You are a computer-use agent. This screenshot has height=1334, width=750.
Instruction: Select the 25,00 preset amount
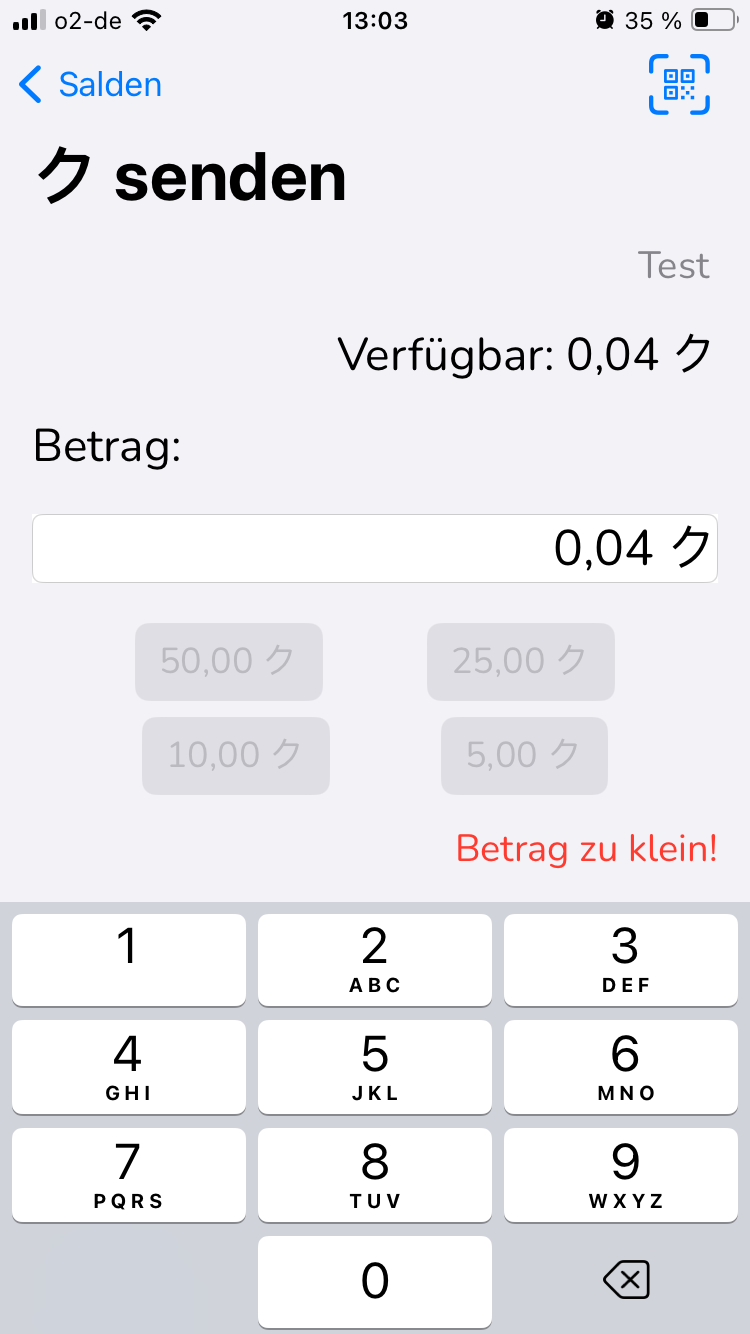point(520,661)
